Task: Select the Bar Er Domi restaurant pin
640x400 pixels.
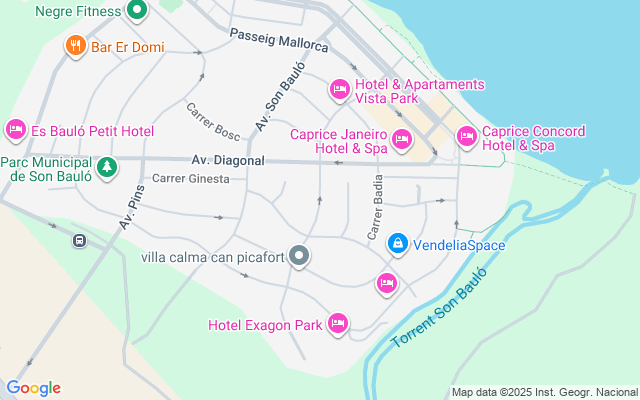Action: pos(75,45)
